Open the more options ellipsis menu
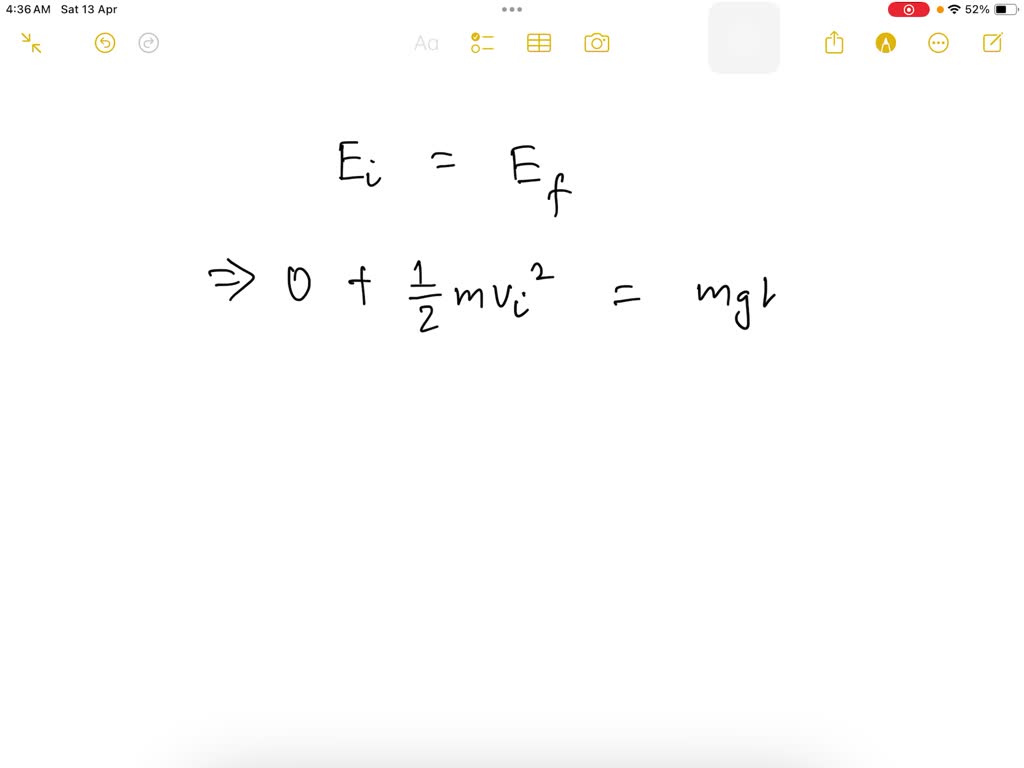The height and width of the screenshot is (768, 1024). point(938,43)
